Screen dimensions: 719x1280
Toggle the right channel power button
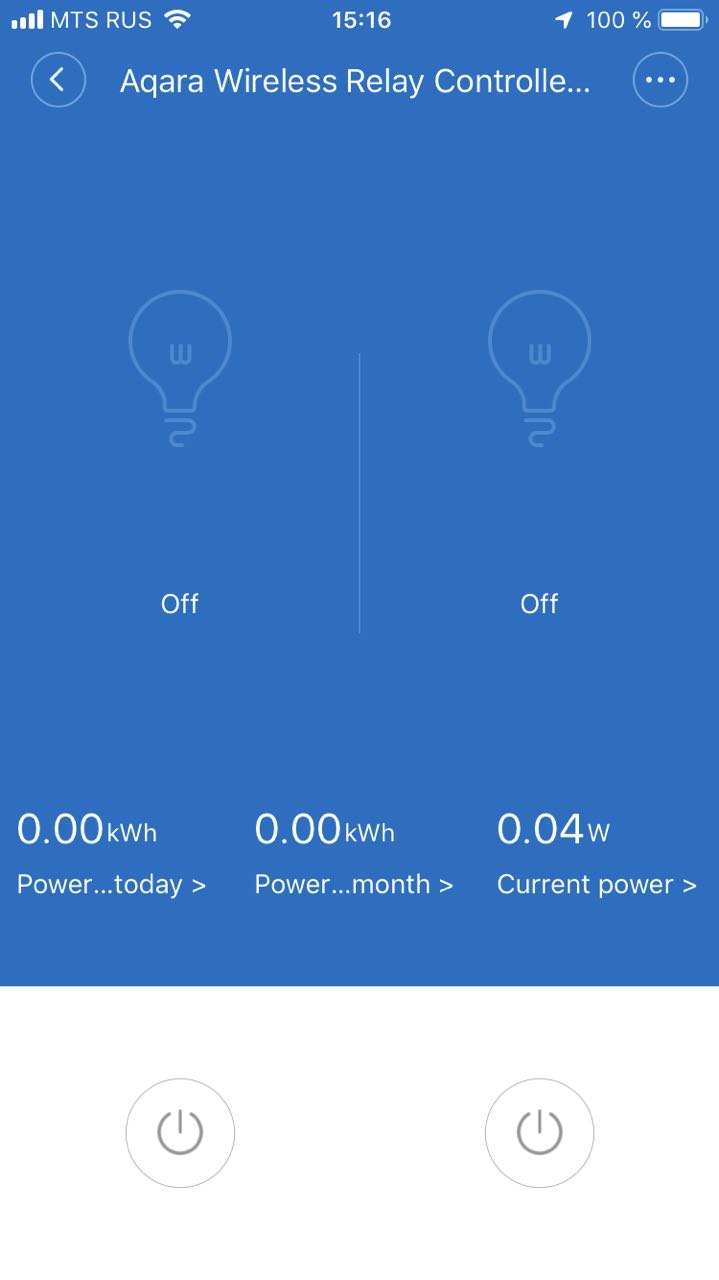point(539,1133)
